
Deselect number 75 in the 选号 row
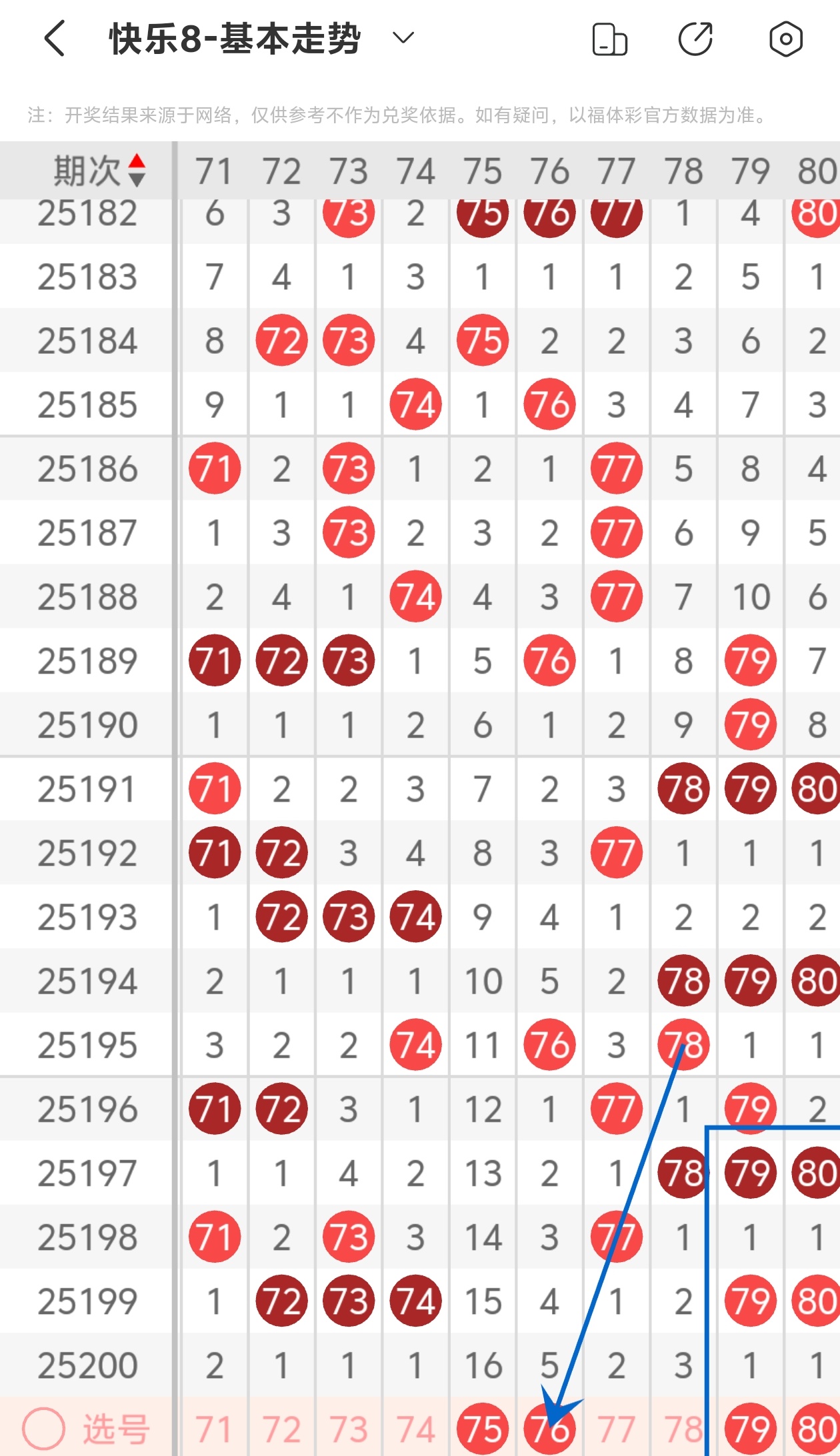pos(483,1429)
